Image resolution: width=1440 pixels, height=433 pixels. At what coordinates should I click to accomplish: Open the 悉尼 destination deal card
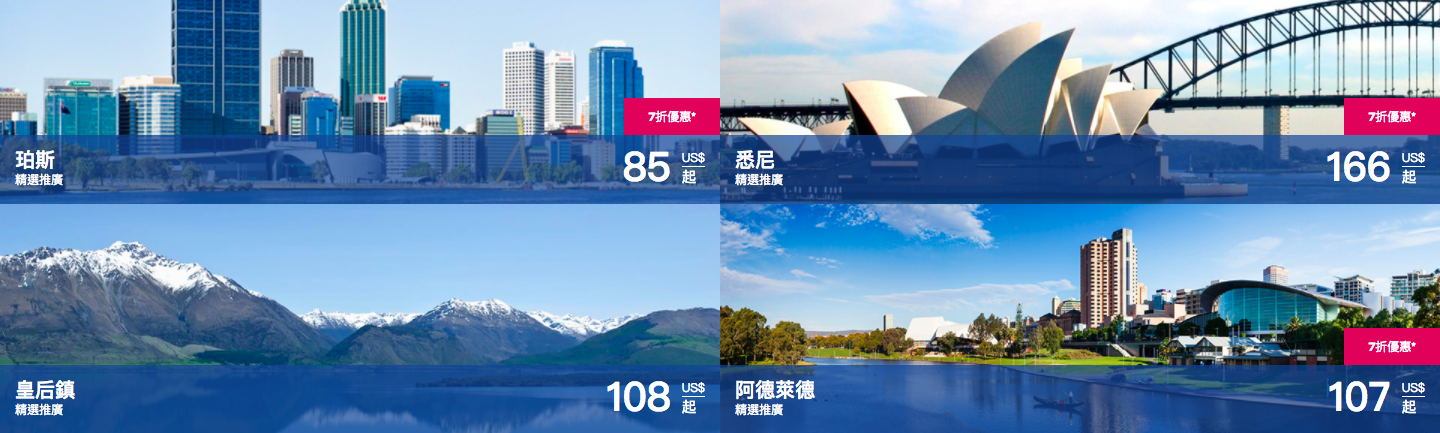pyautogui.click(x=1080, y=100)
